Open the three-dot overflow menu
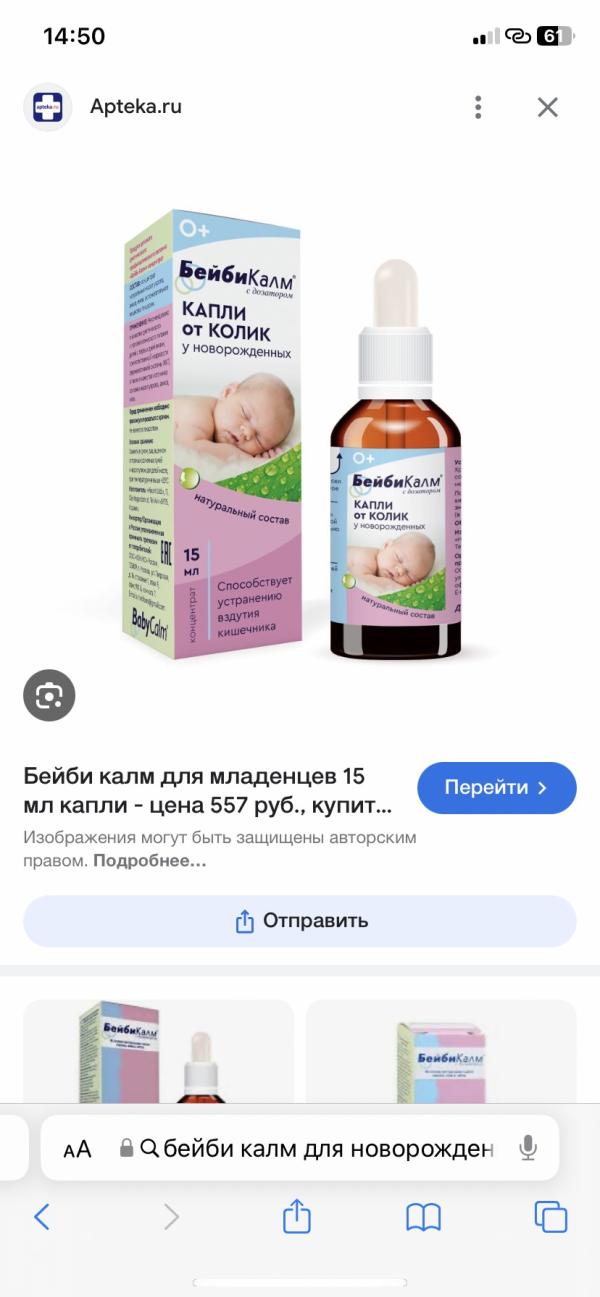 (478, 107)
